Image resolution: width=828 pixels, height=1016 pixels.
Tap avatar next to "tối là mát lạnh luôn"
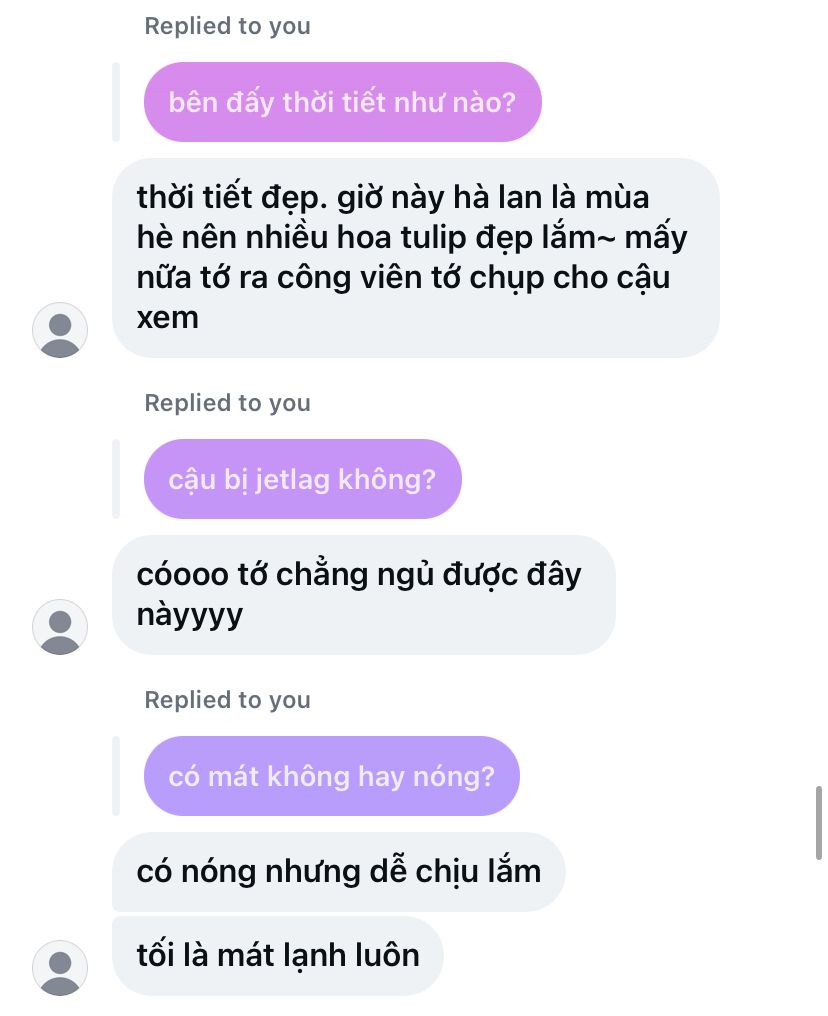click(x=60, y=967)
